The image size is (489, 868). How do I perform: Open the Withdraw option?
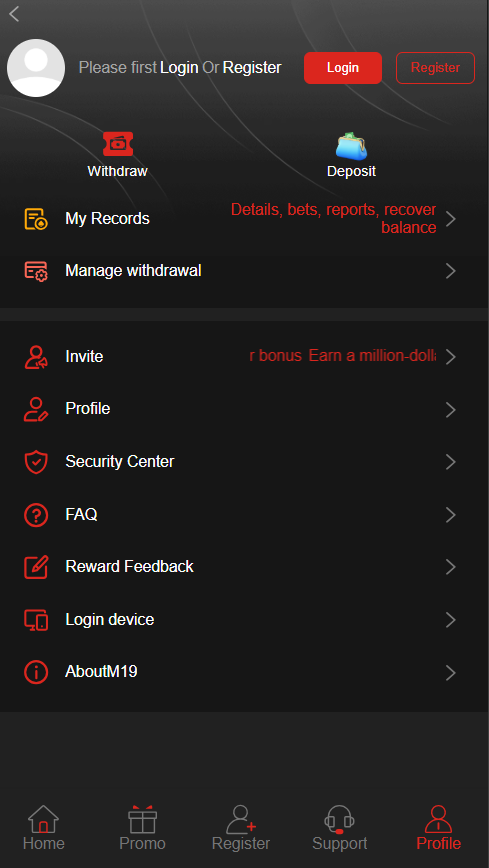click(117, 155)
